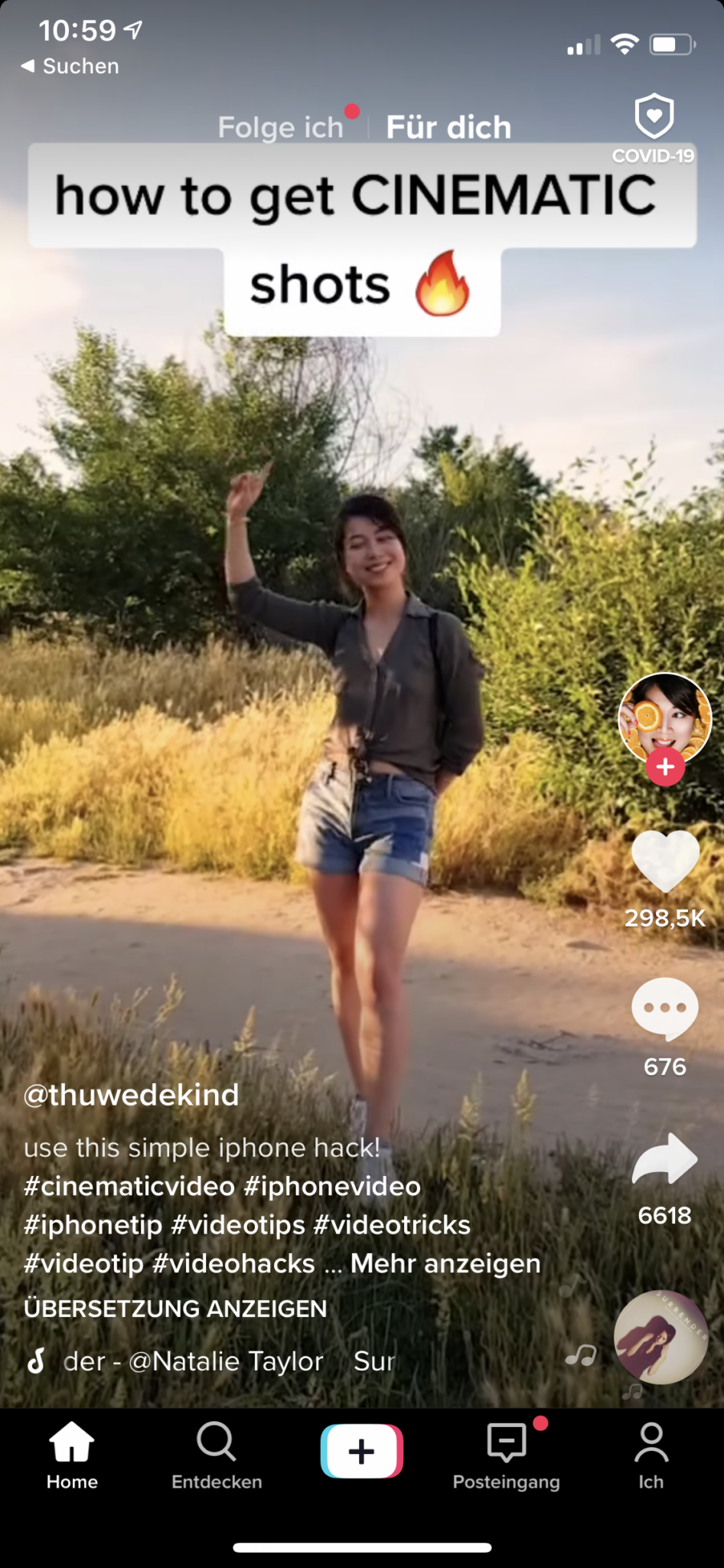Like this video with the heart
The height and width of the screenshot is (1568, 724).
(x=665, y=861)
